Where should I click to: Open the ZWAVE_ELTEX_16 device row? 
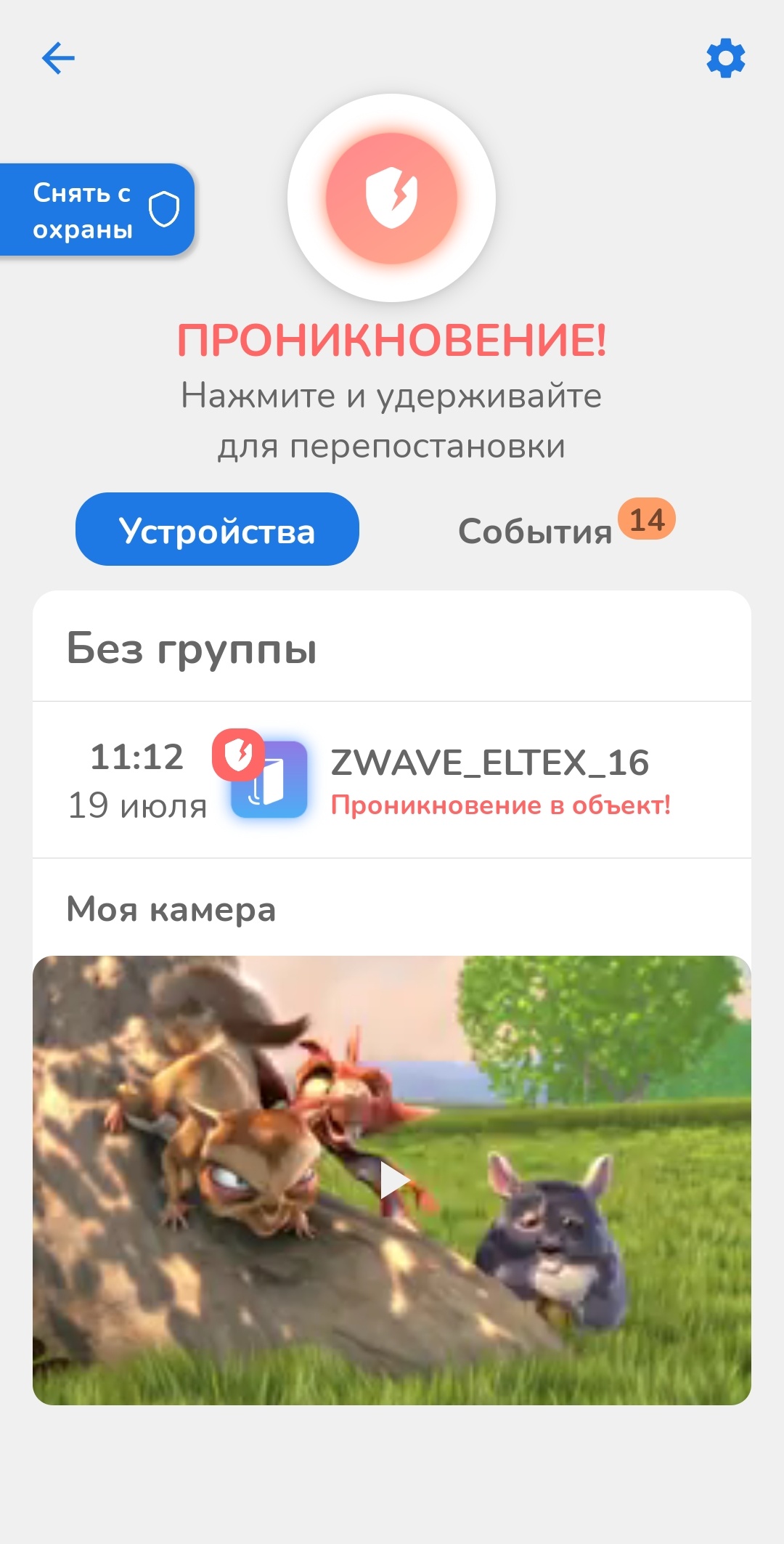tap(392, 780)
